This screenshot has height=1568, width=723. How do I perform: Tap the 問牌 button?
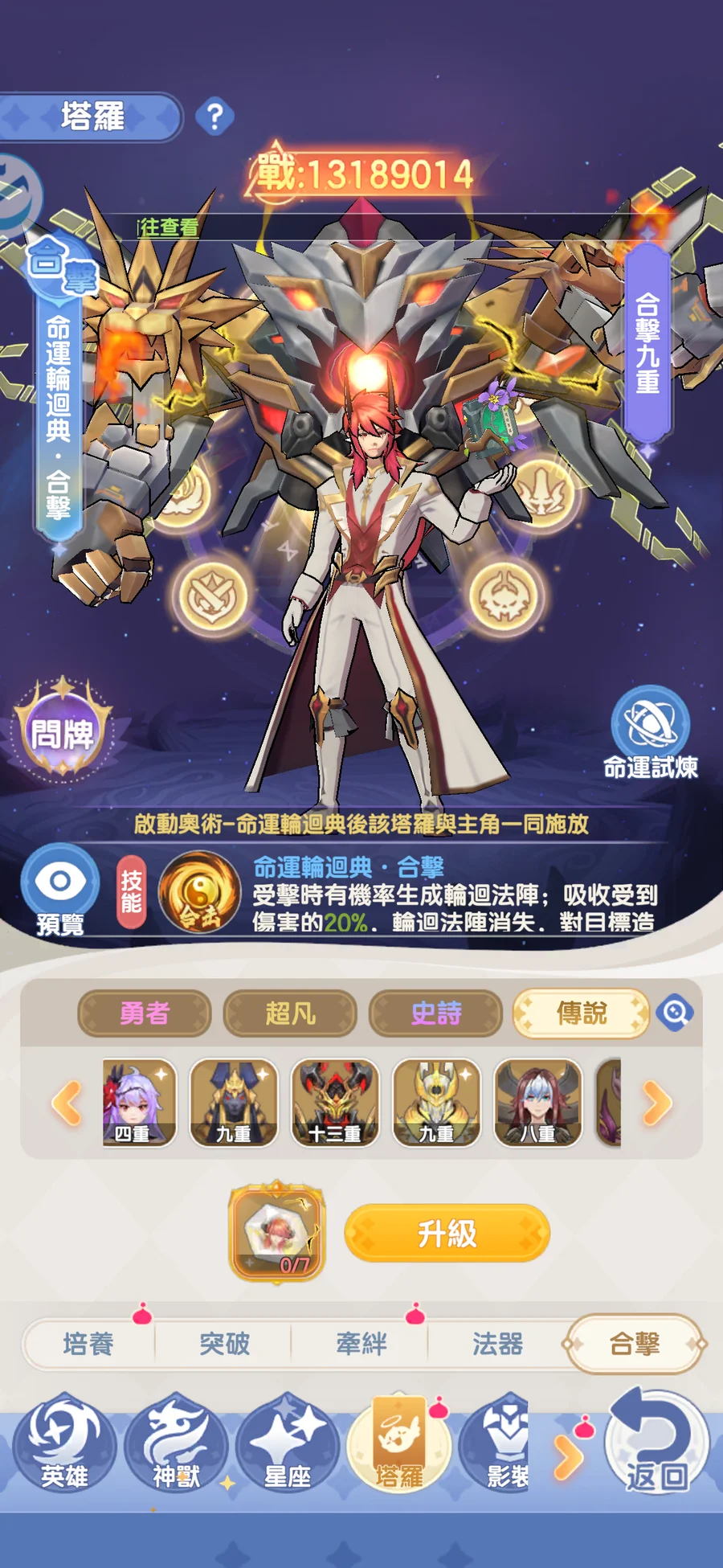pos(62,732)
